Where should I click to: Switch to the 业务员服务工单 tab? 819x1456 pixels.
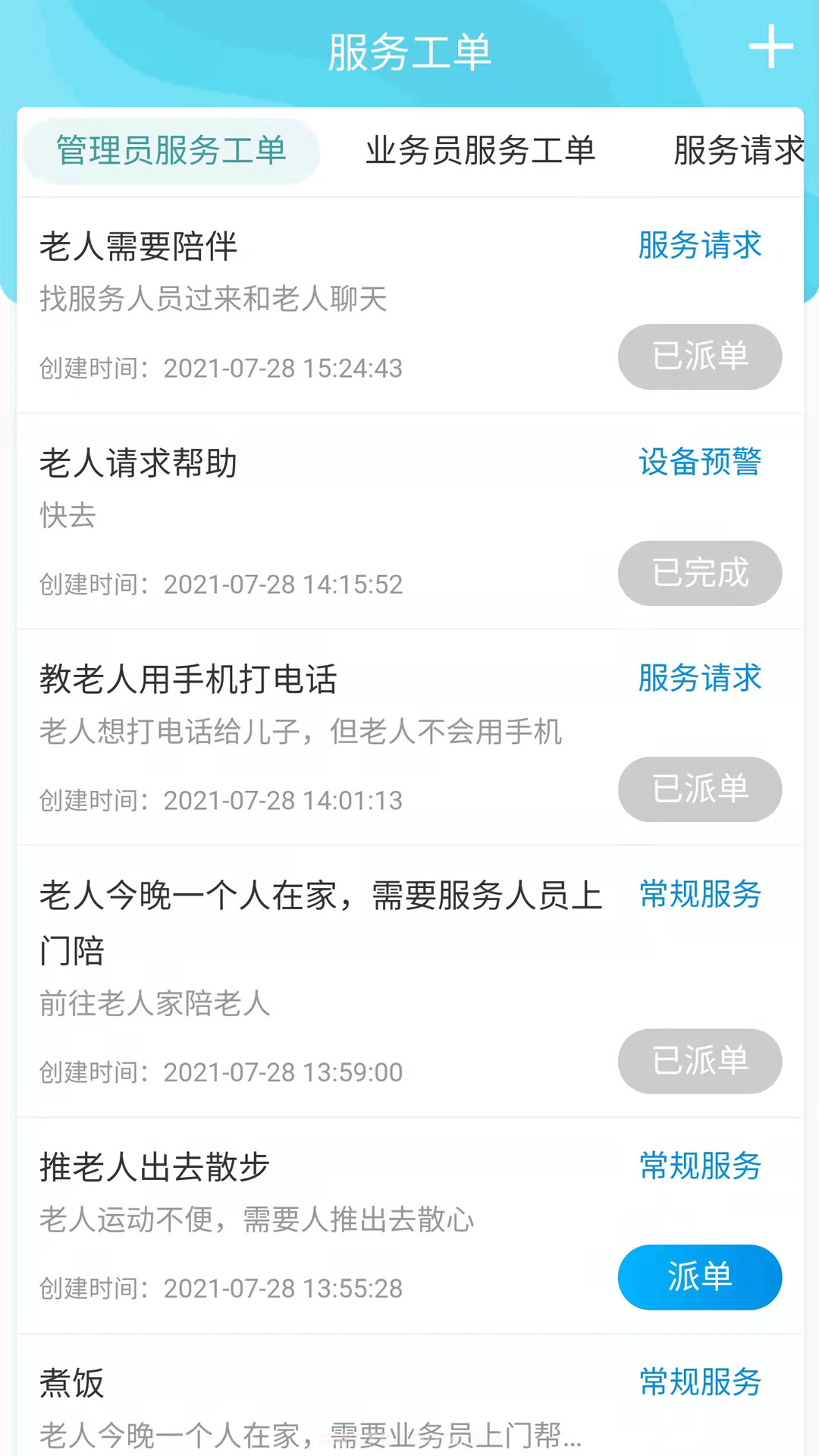[481, 151]
